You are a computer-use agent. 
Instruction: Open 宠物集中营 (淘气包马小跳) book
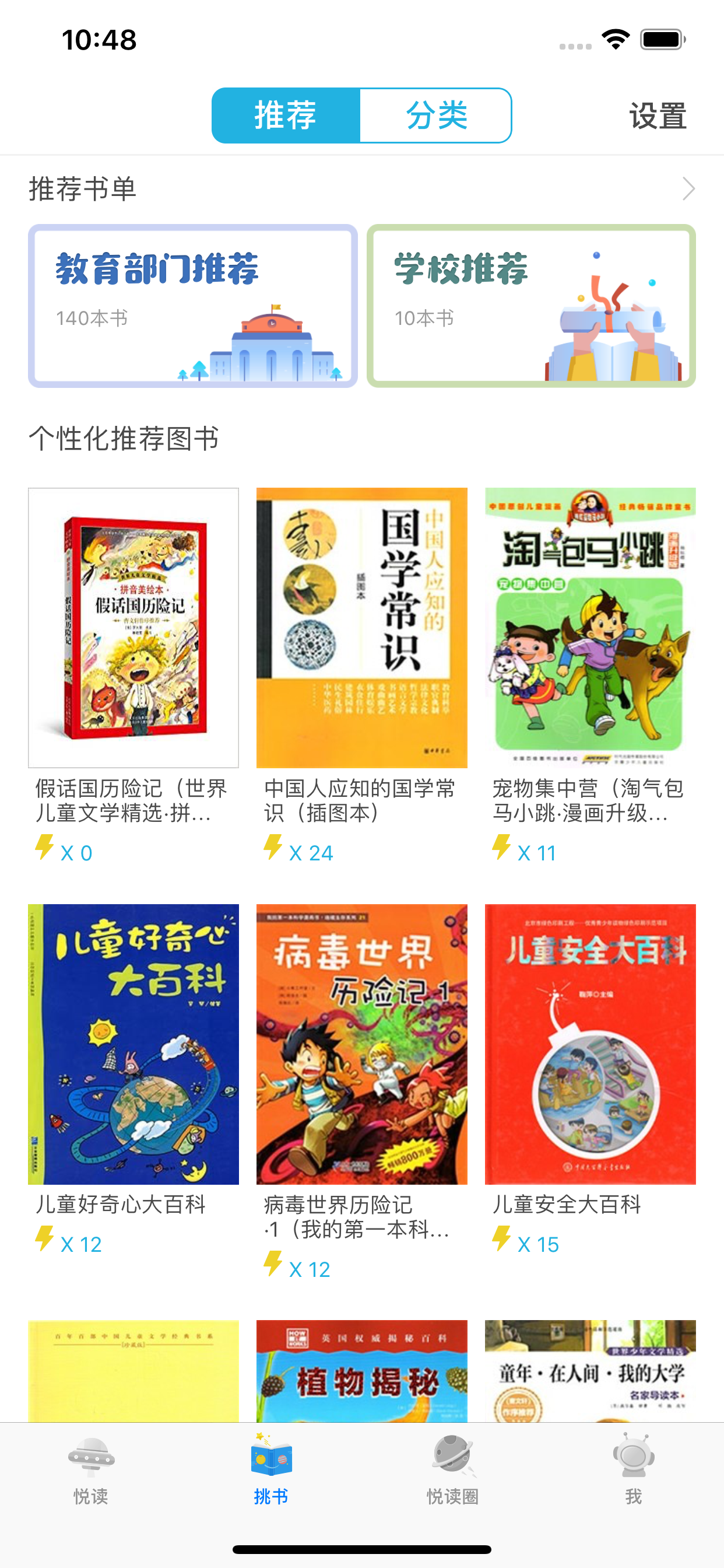click(590, 628)
